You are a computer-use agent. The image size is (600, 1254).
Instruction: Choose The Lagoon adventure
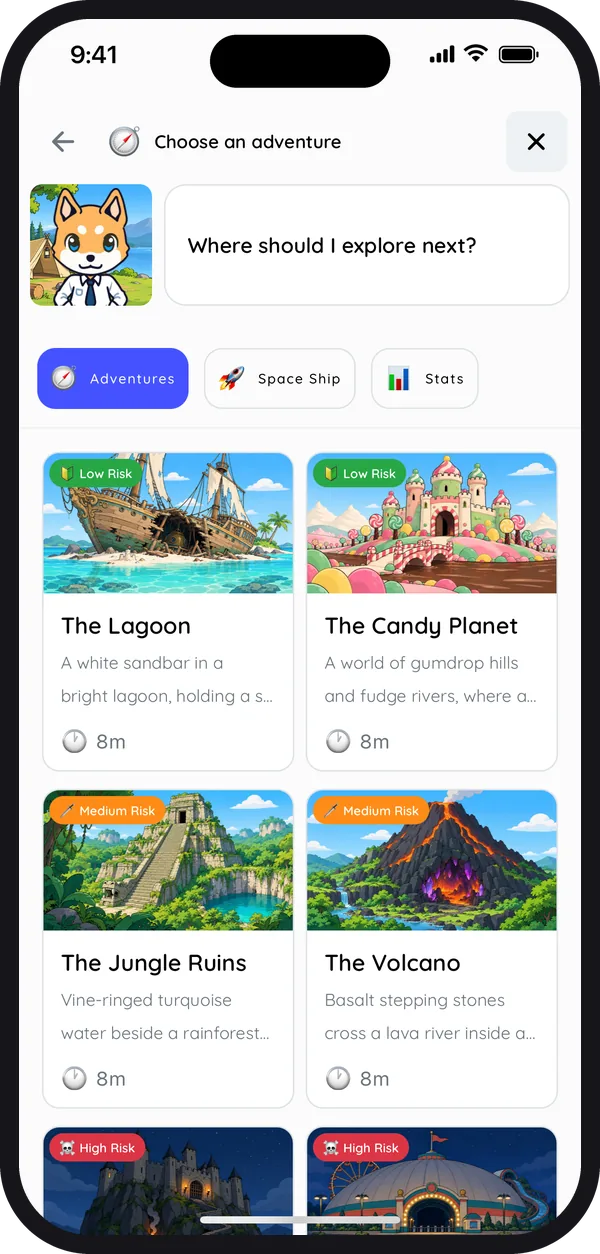click(168, 612)
